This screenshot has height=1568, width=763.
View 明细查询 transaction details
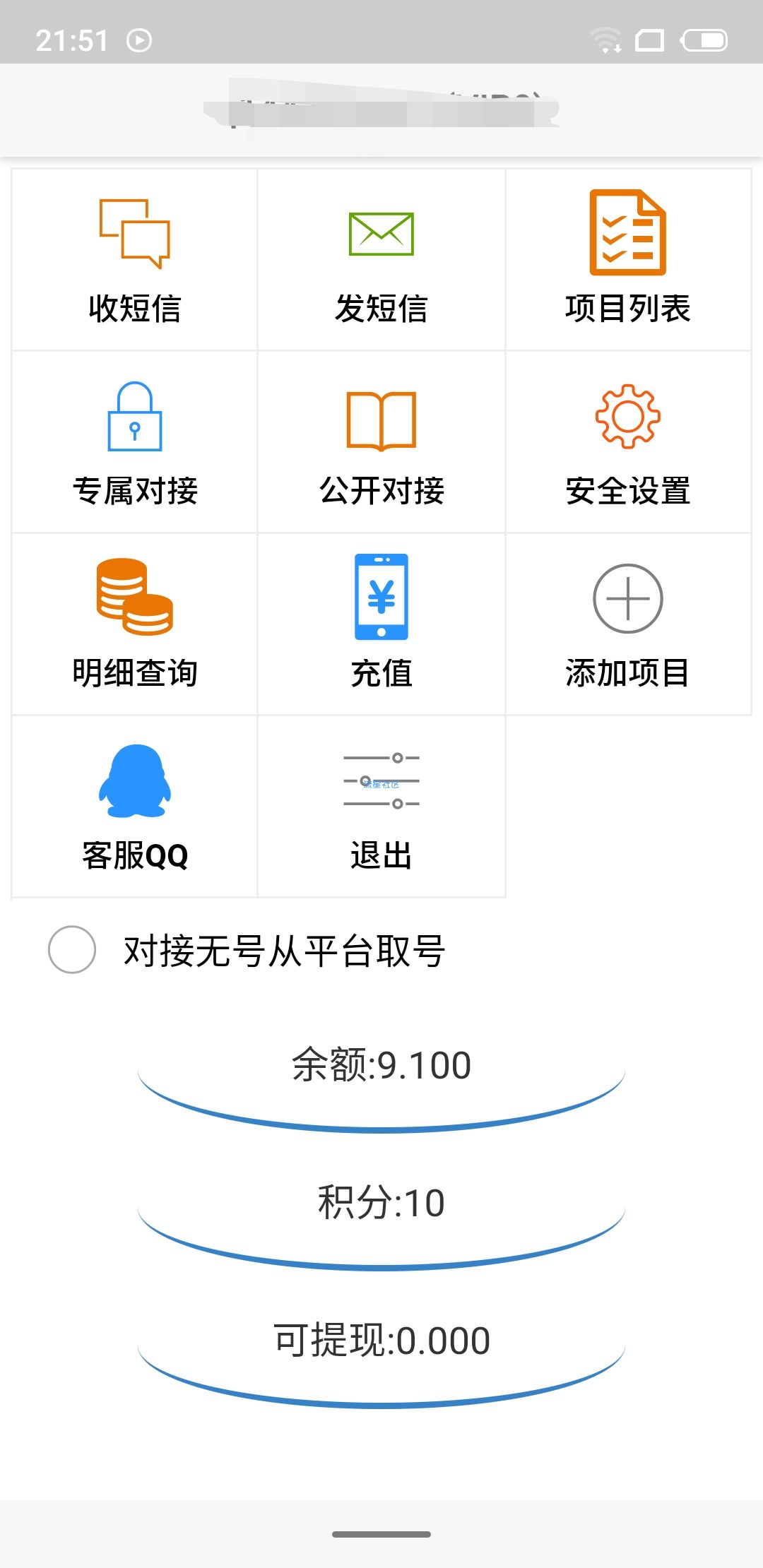click(x=134, y=624)
